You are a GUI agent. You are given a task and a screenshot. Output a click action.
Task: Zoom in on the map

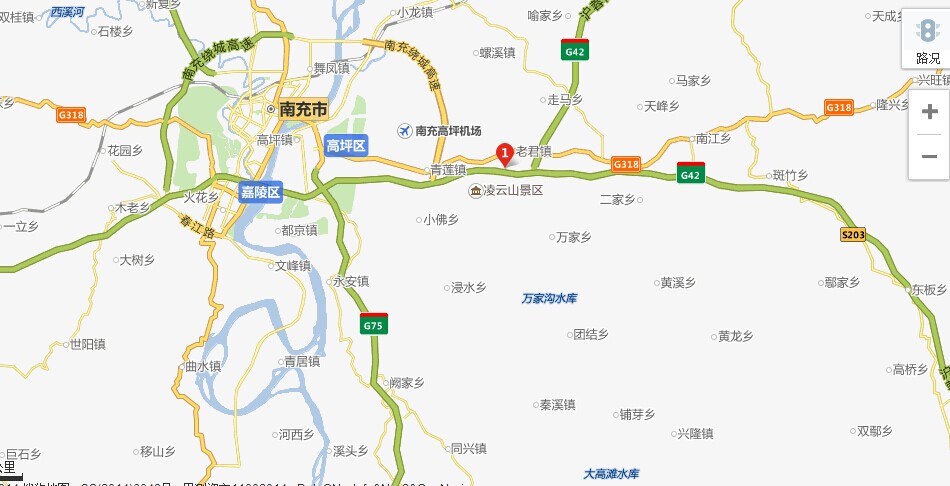point(929,112)
